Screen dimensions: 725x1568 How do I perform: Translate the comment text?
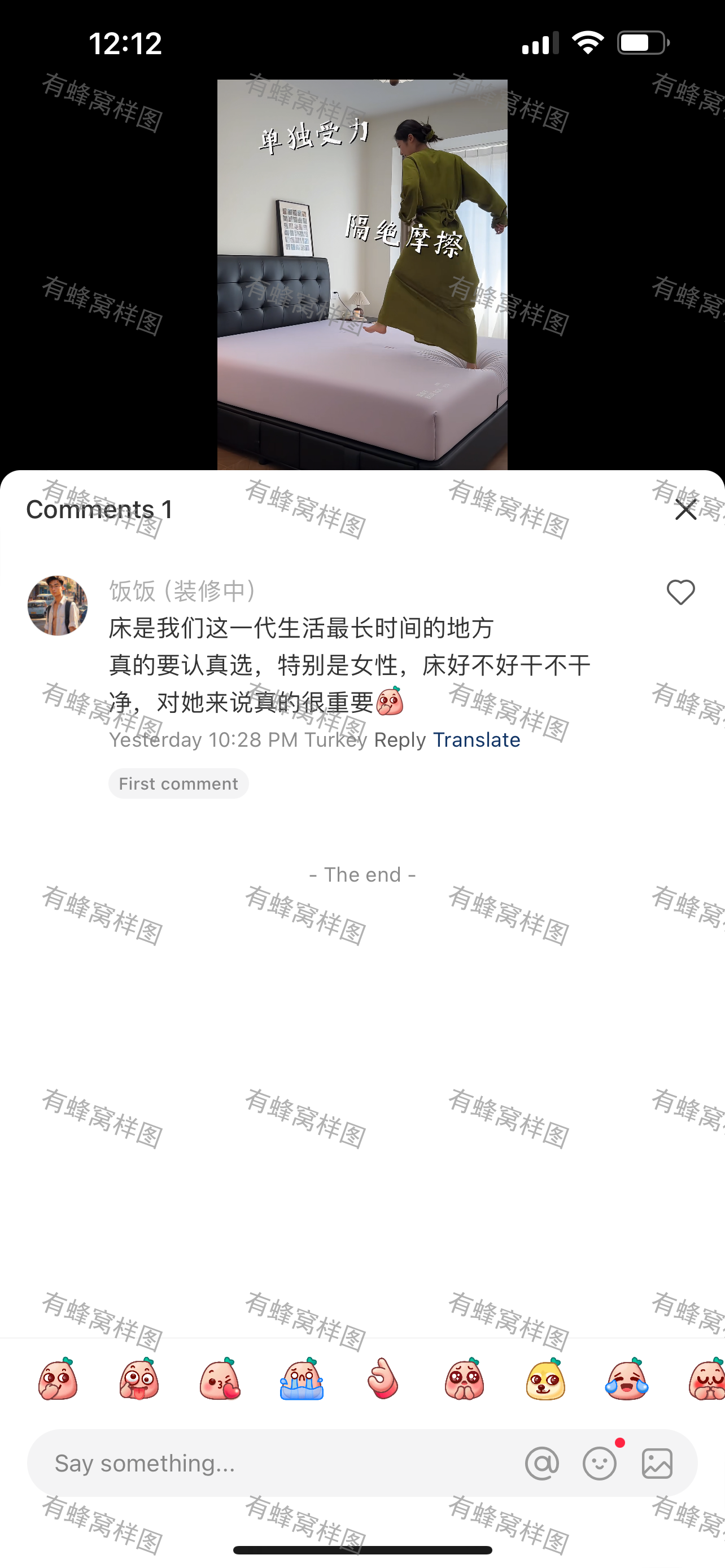476,739
